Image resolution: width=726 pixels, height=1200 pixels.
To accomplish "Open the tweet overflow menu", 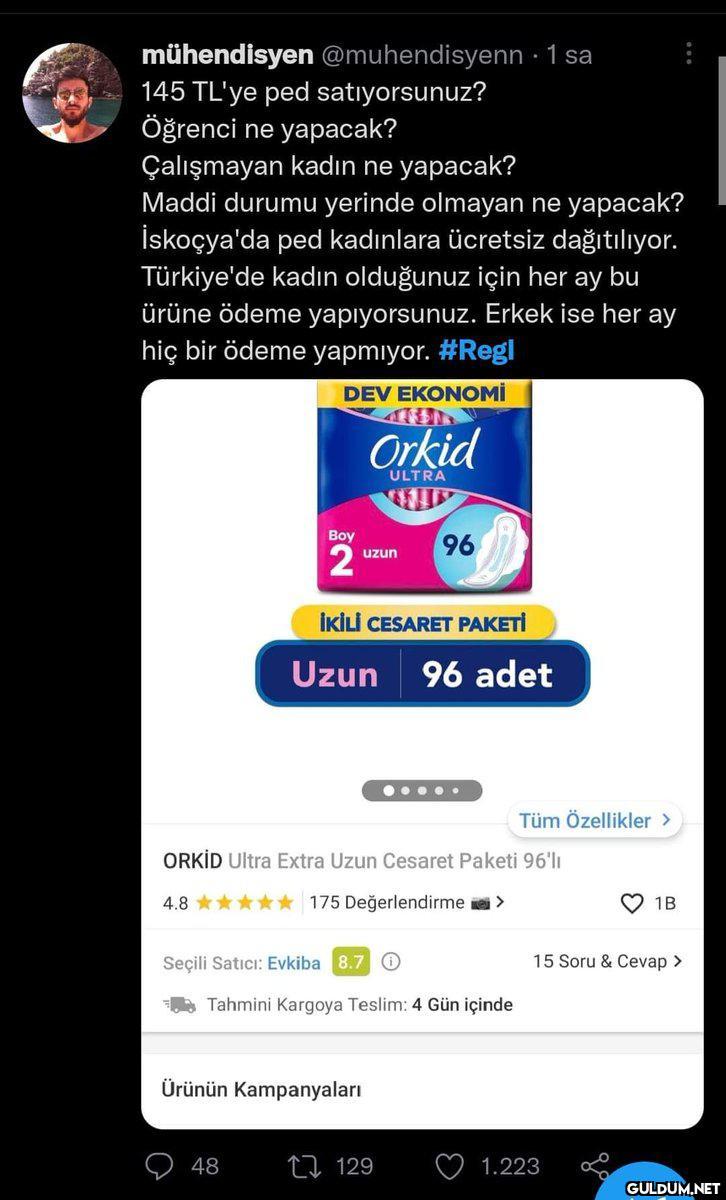I will pos(689,54).
